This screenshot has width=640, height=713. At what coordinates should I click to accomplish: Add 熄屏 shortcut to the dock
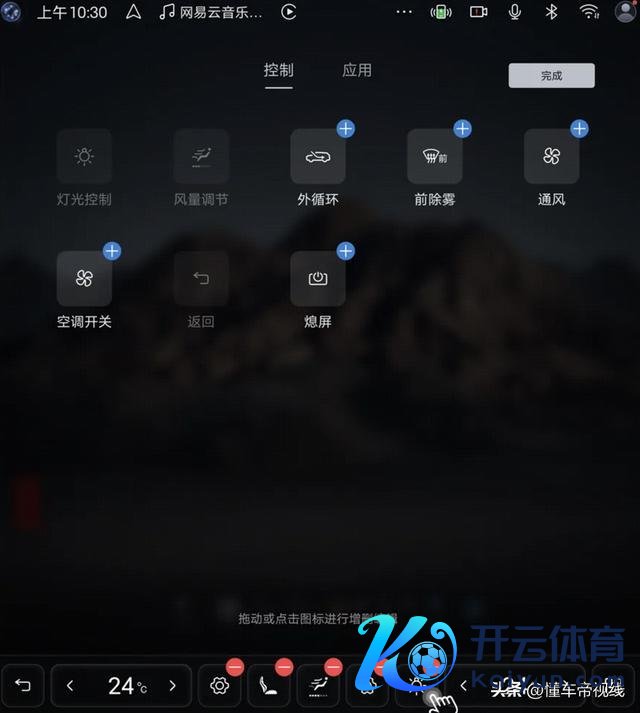[x=345, y=251]
